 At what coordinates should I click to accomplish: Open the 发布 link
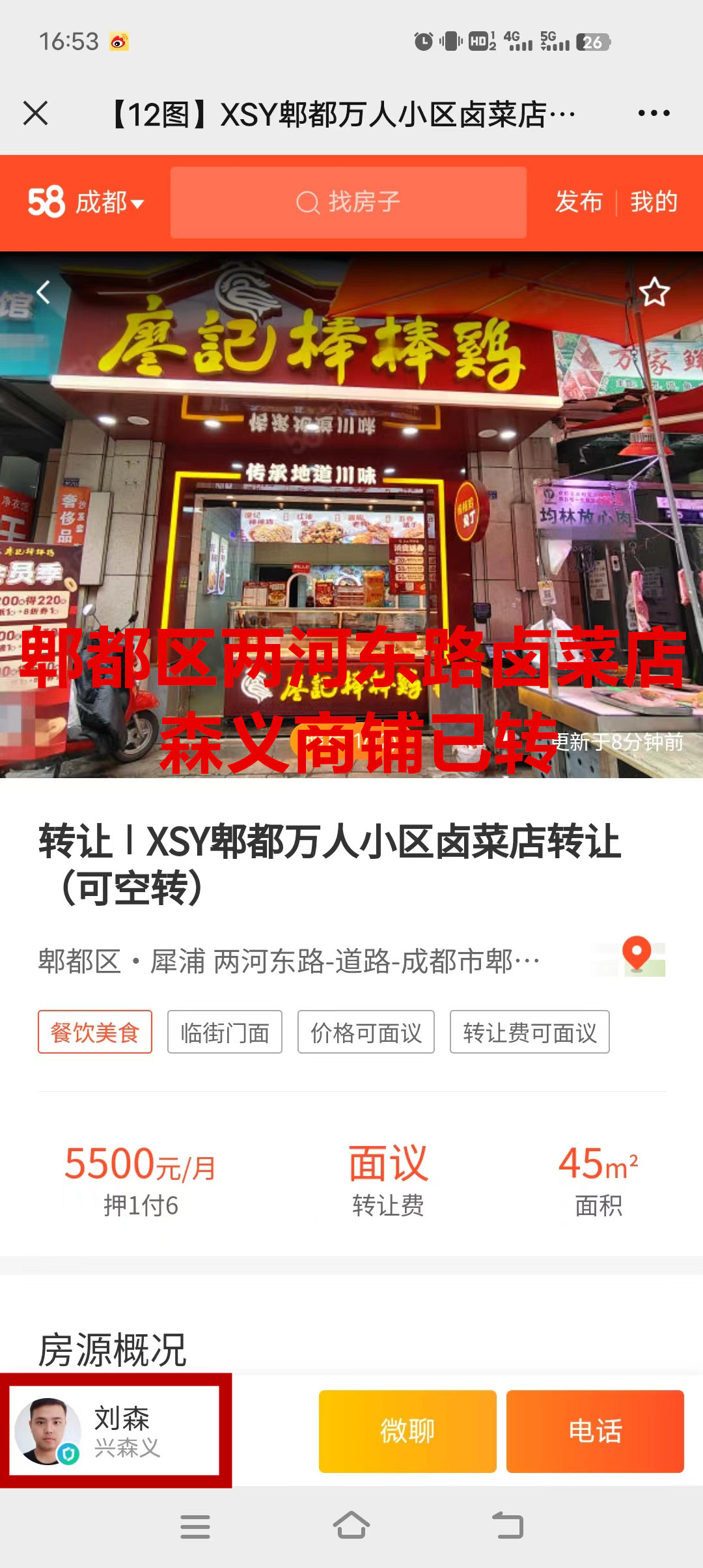579,202
